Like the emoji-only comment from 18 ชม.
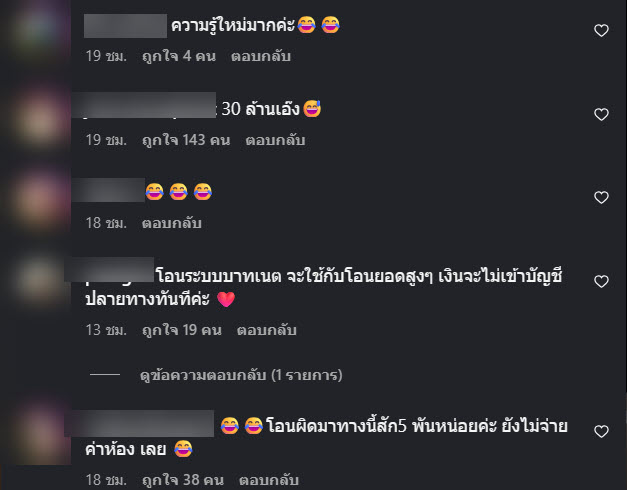This screenshot has height=490, width=627. point(601,198)
